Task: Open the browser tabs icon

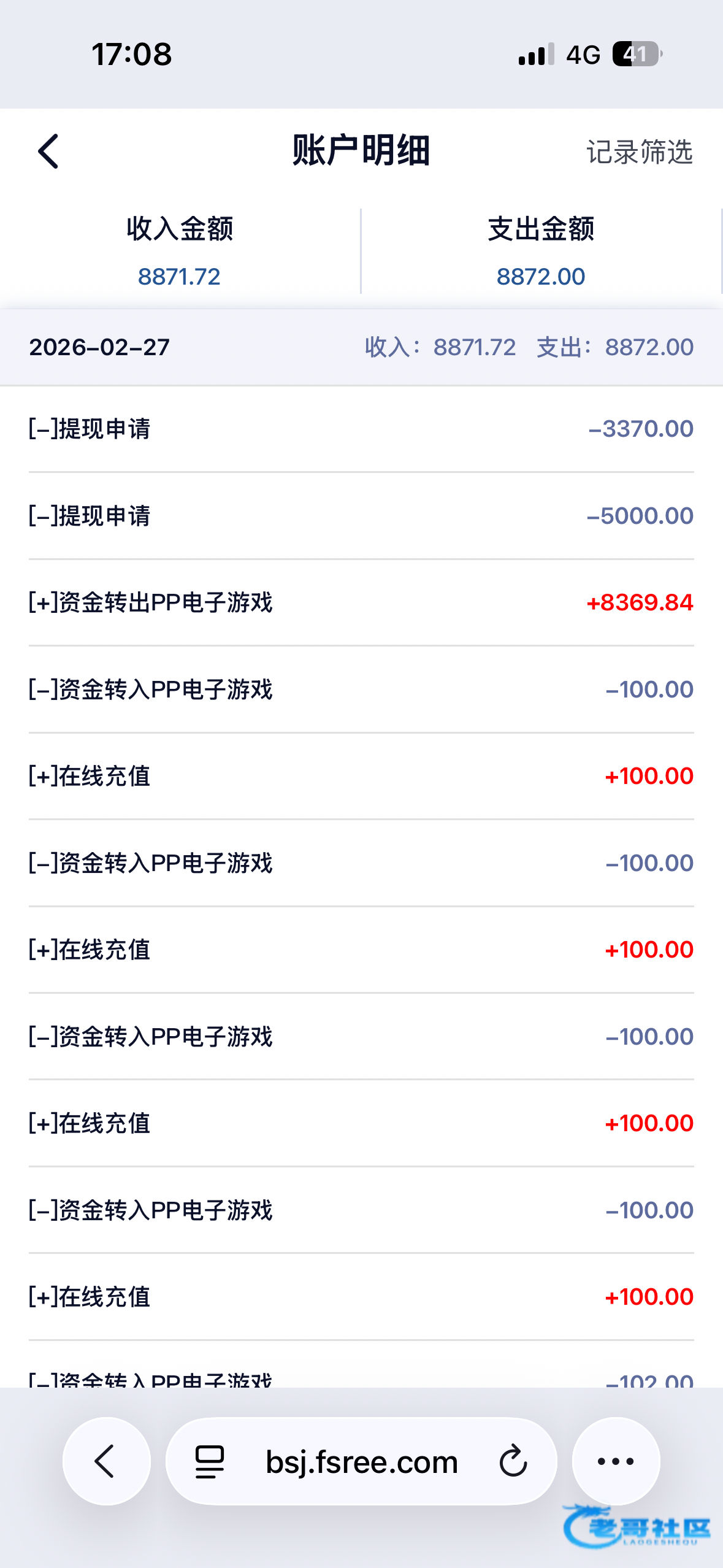Action: point(209,1462)
